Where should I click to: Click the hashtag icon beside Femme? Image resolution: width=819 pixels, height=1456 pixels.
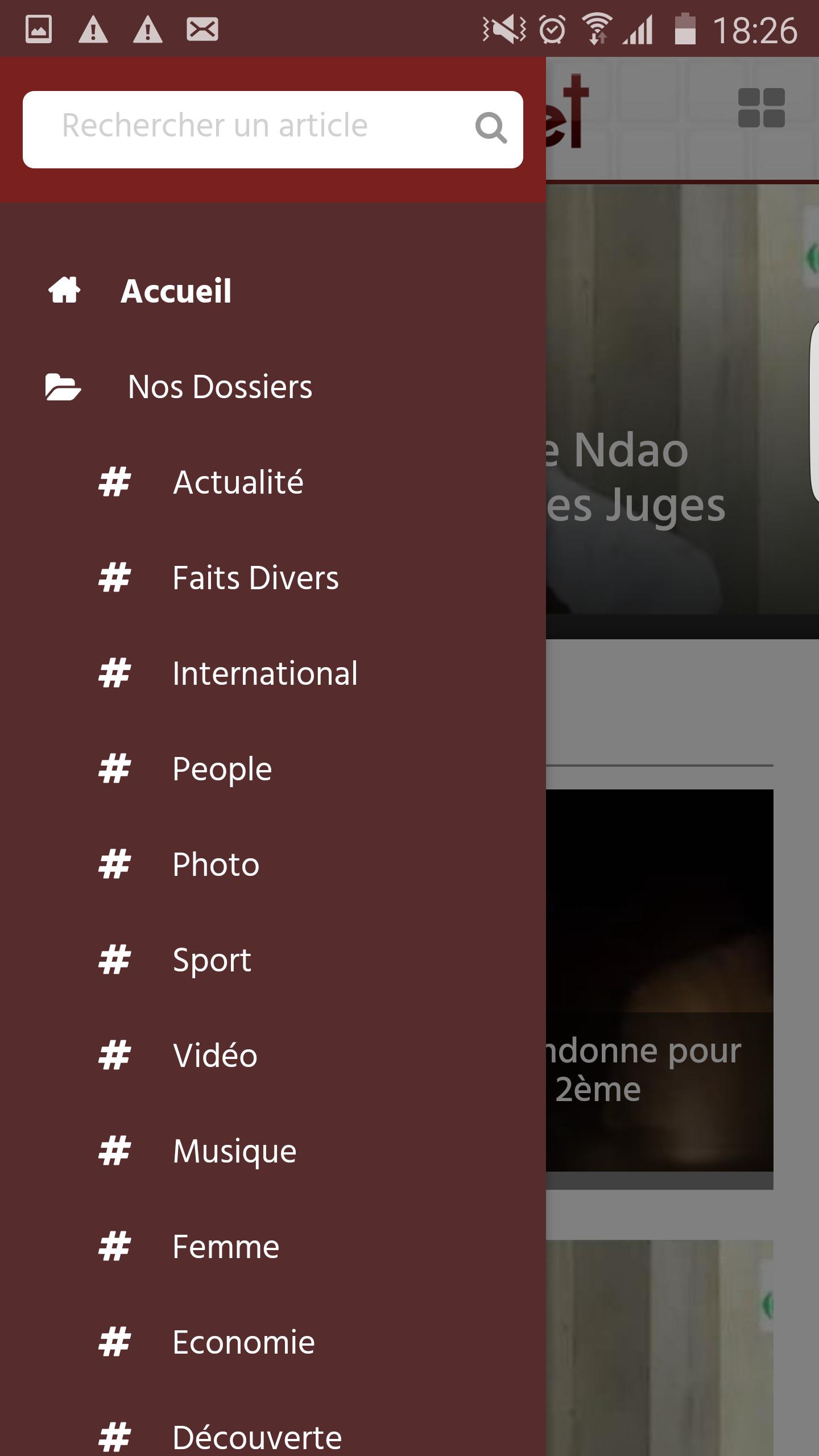tap(114, 1247)
